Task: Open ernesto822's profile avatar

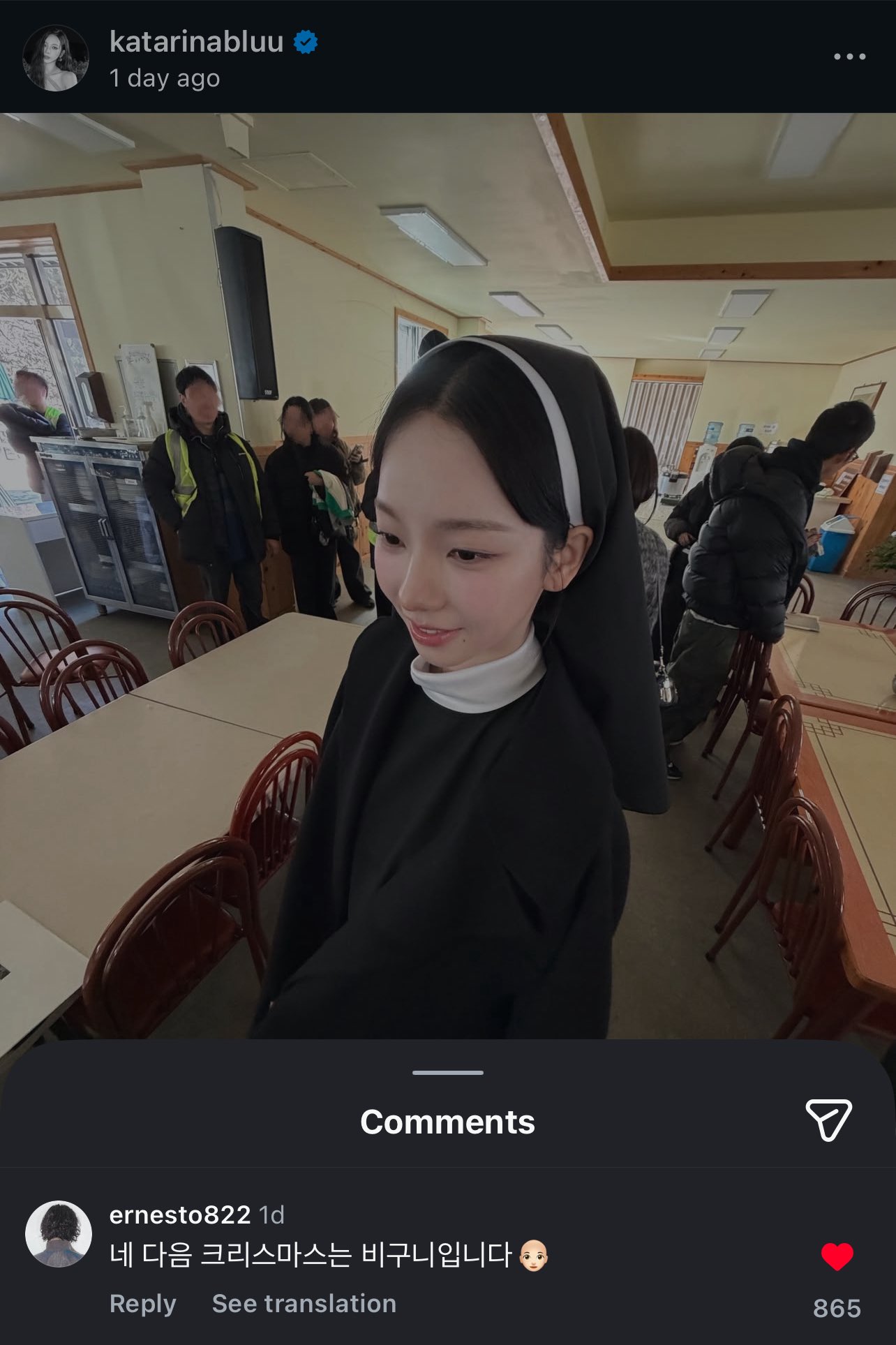Action: click(x=59, y=1233)
